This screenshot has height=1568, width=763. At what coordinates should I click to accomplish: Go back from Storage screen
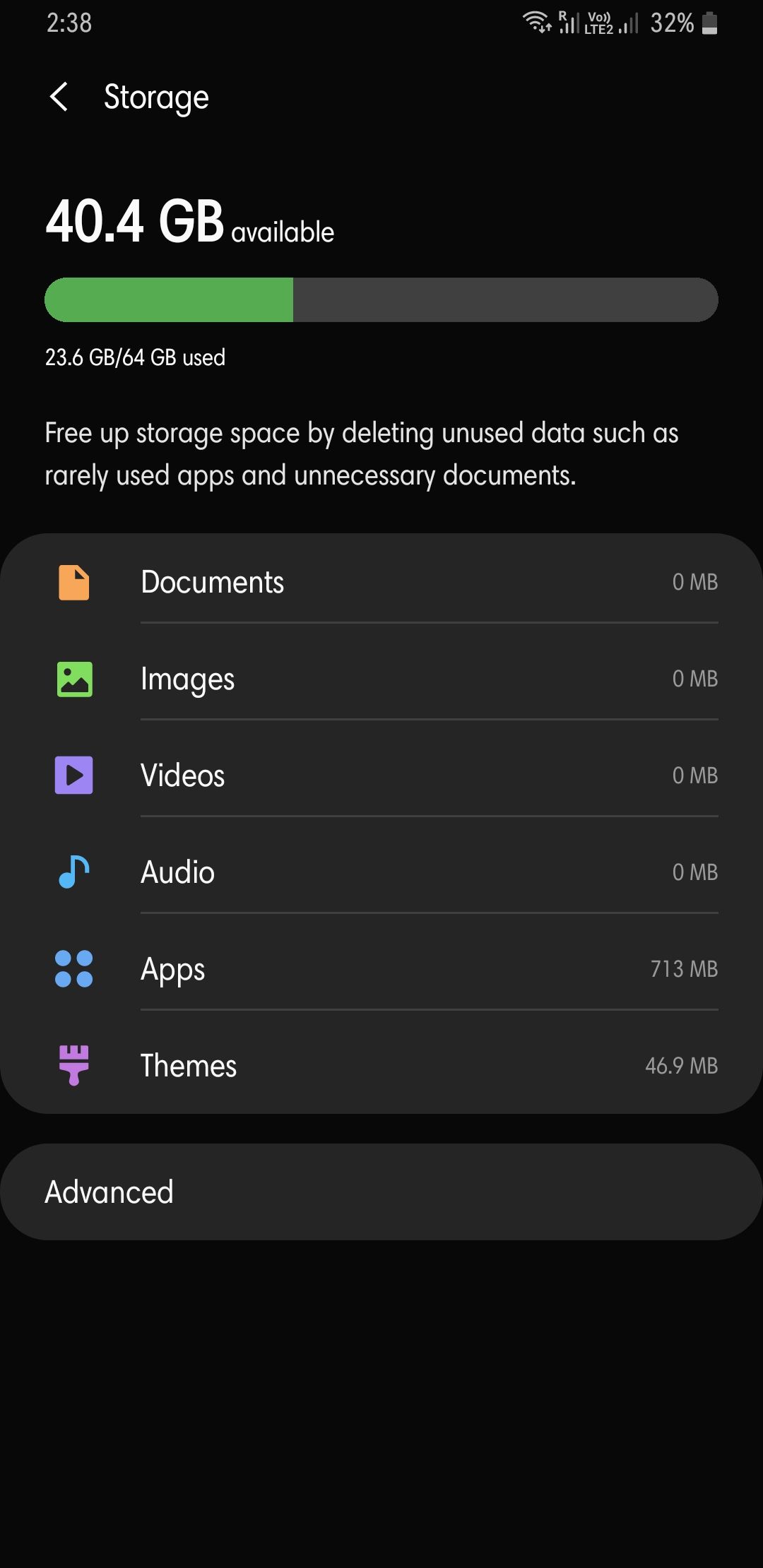click(59, 97)
